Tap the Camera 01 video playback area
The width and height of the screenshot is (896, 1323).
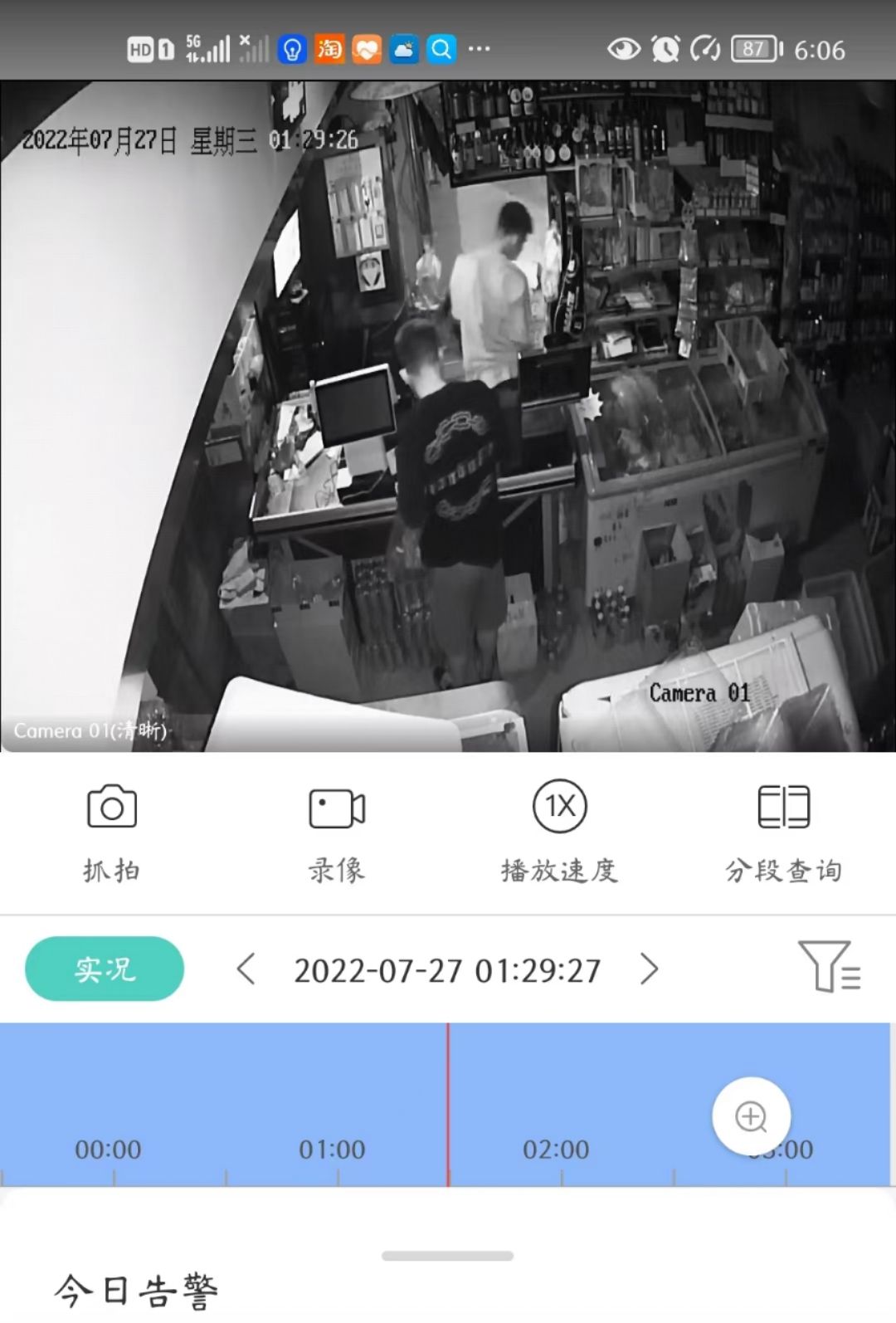pyautogui.click(x=448, y=415)
